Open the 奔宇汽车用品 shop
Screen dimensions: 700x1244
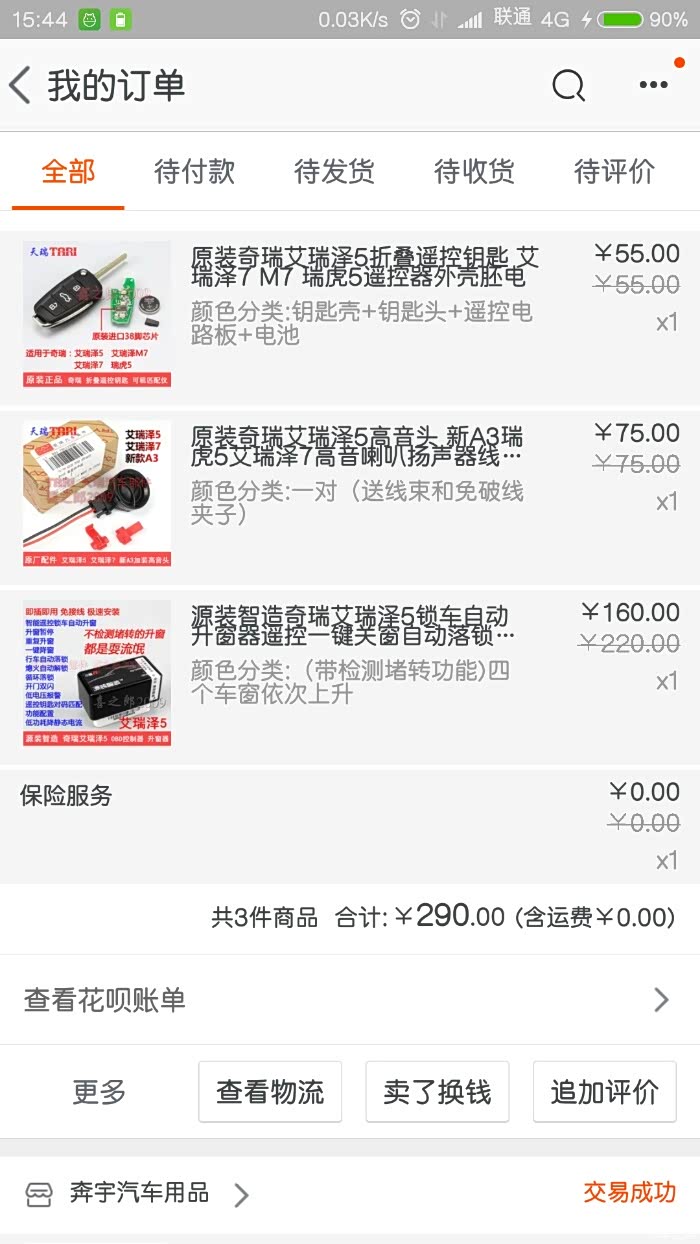pos(138,1193)
